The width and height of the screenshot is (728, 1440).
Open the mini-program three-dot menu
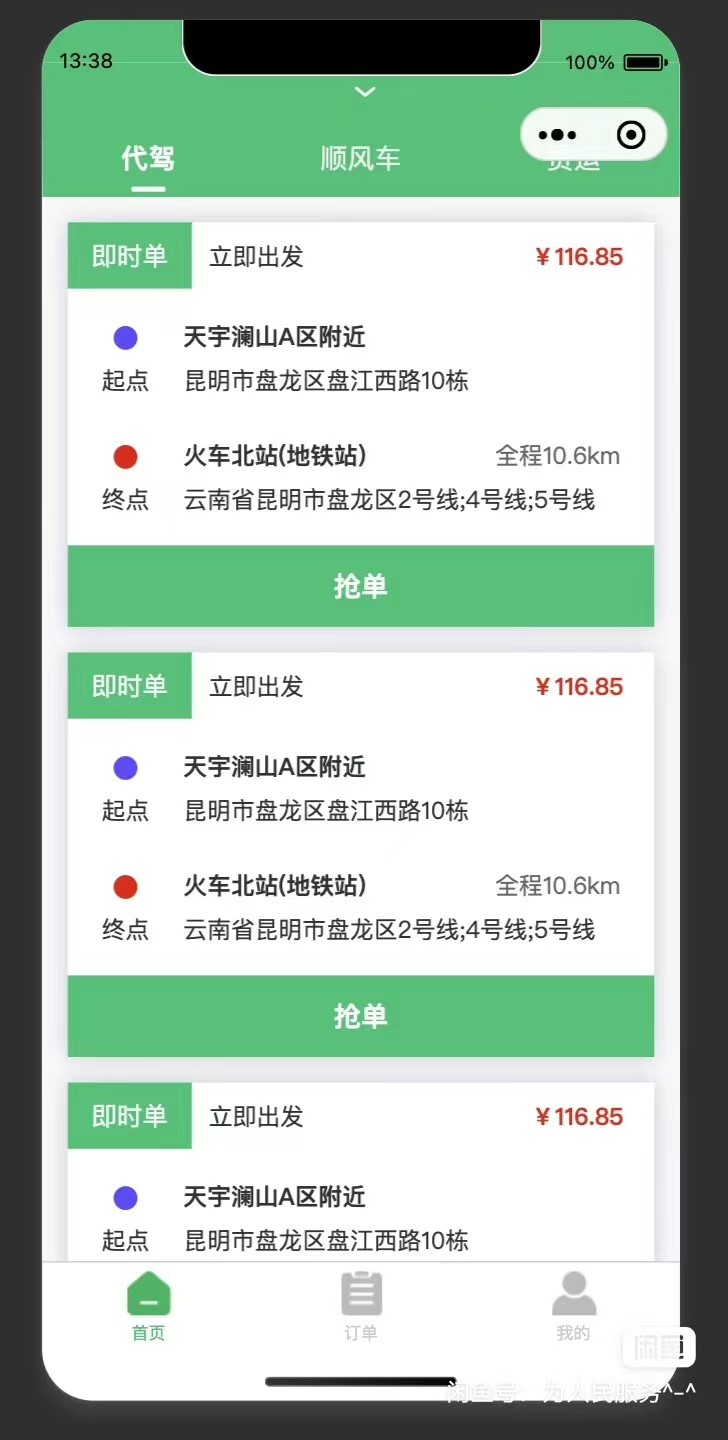[557, 135]
